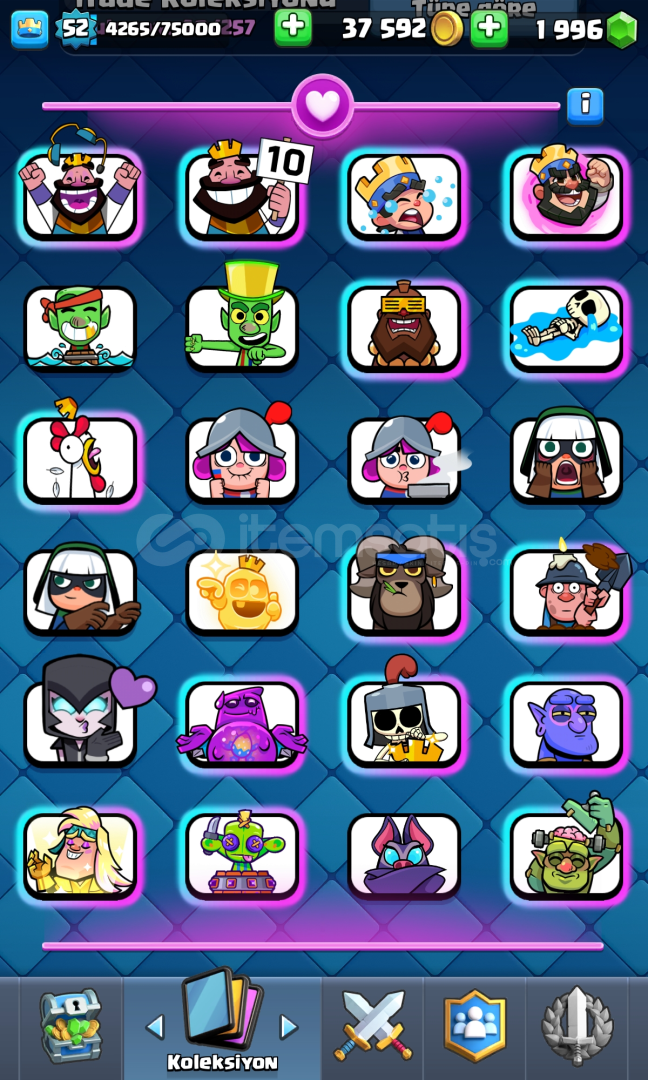Viewport: 648px width, 1080px height.
Task: Open the events sword wreath tab
Action: click(577, 1026)
